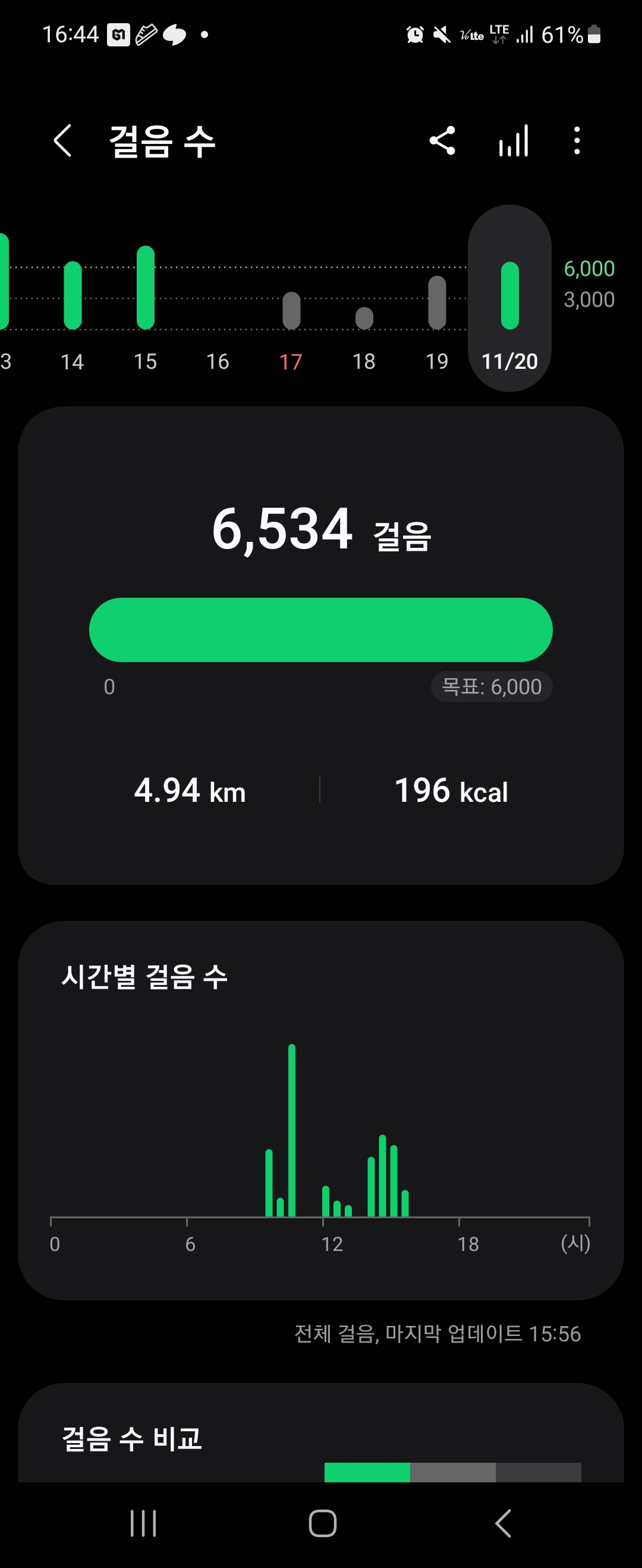This screenshot has height=1568, width=642.
Task: Open the step trends chart icon
Action: pos(514,141)
